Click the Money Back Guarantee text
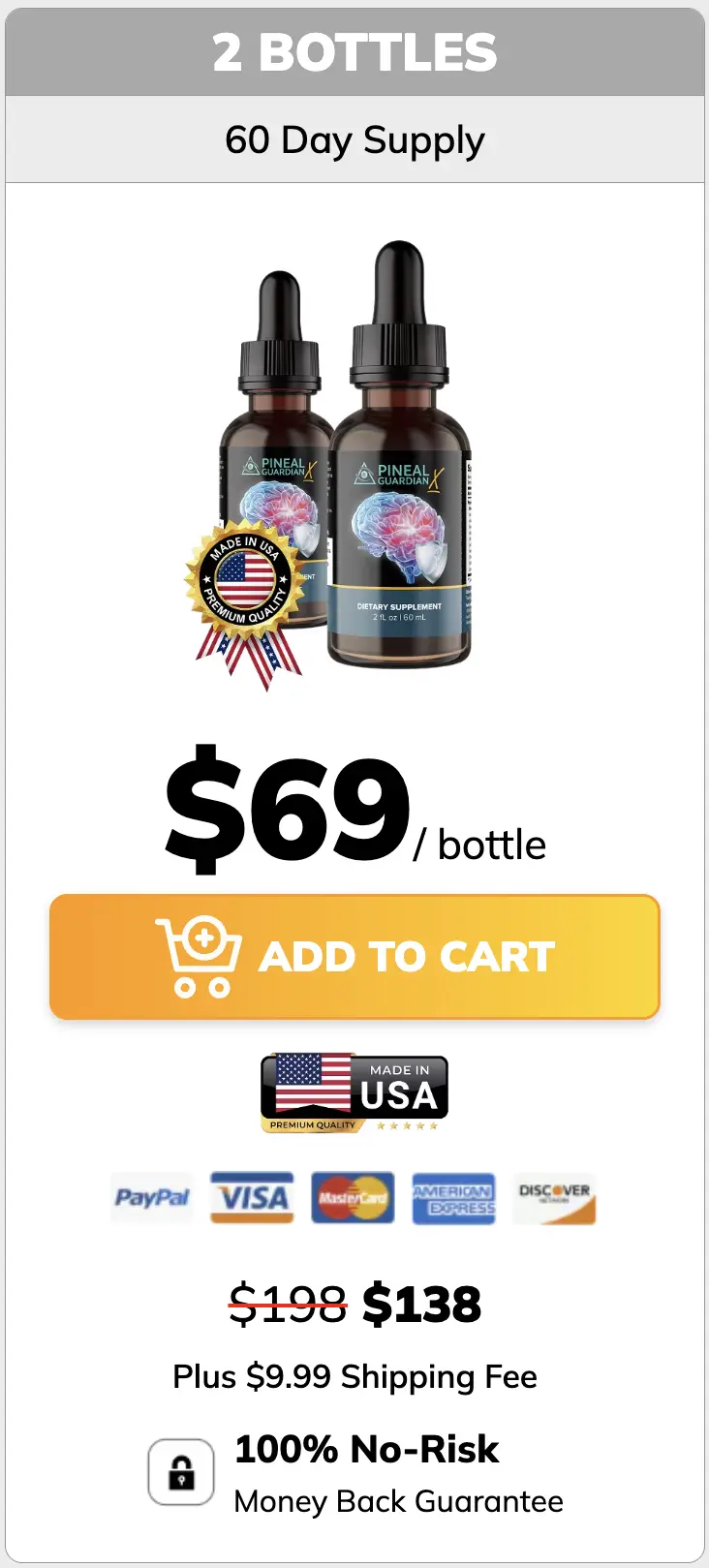 click(398, 1501)
